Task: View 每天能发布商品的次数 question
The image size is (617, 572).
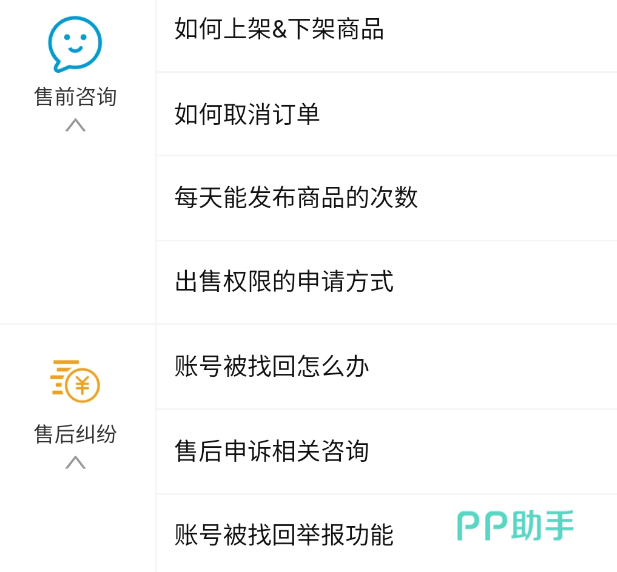Action: 296,198
